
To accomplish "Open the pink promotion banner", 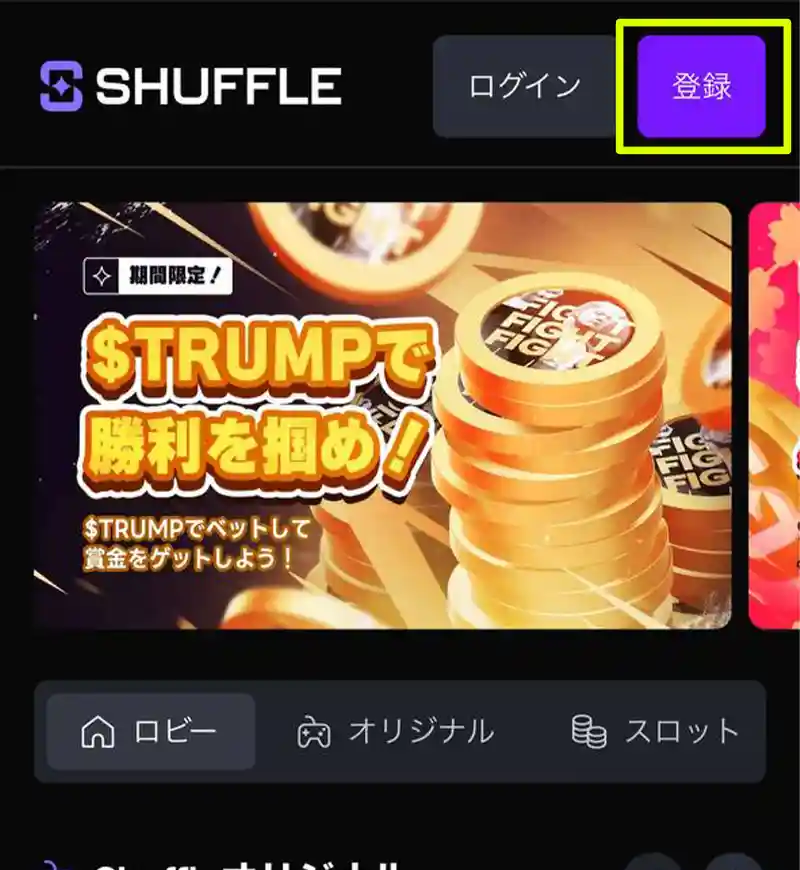I will tap(774, 415).
